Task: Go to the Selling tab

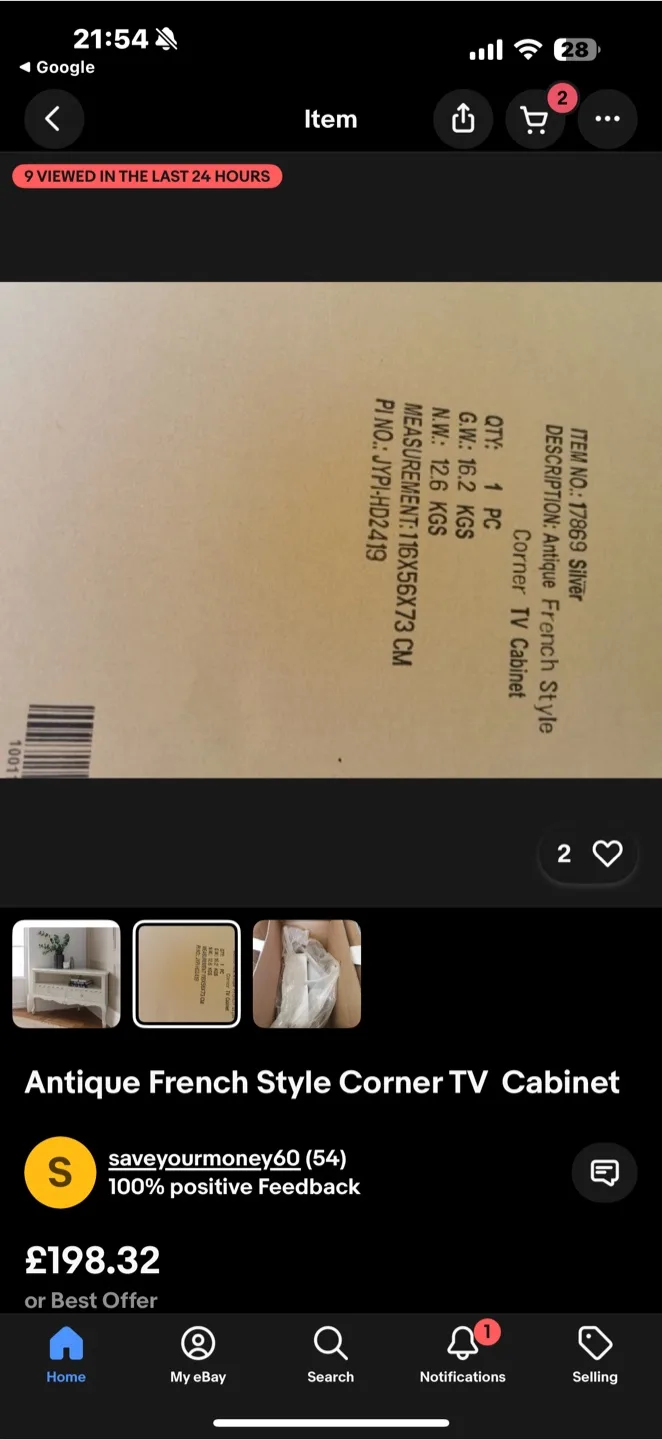Action: coord(594,1355)
